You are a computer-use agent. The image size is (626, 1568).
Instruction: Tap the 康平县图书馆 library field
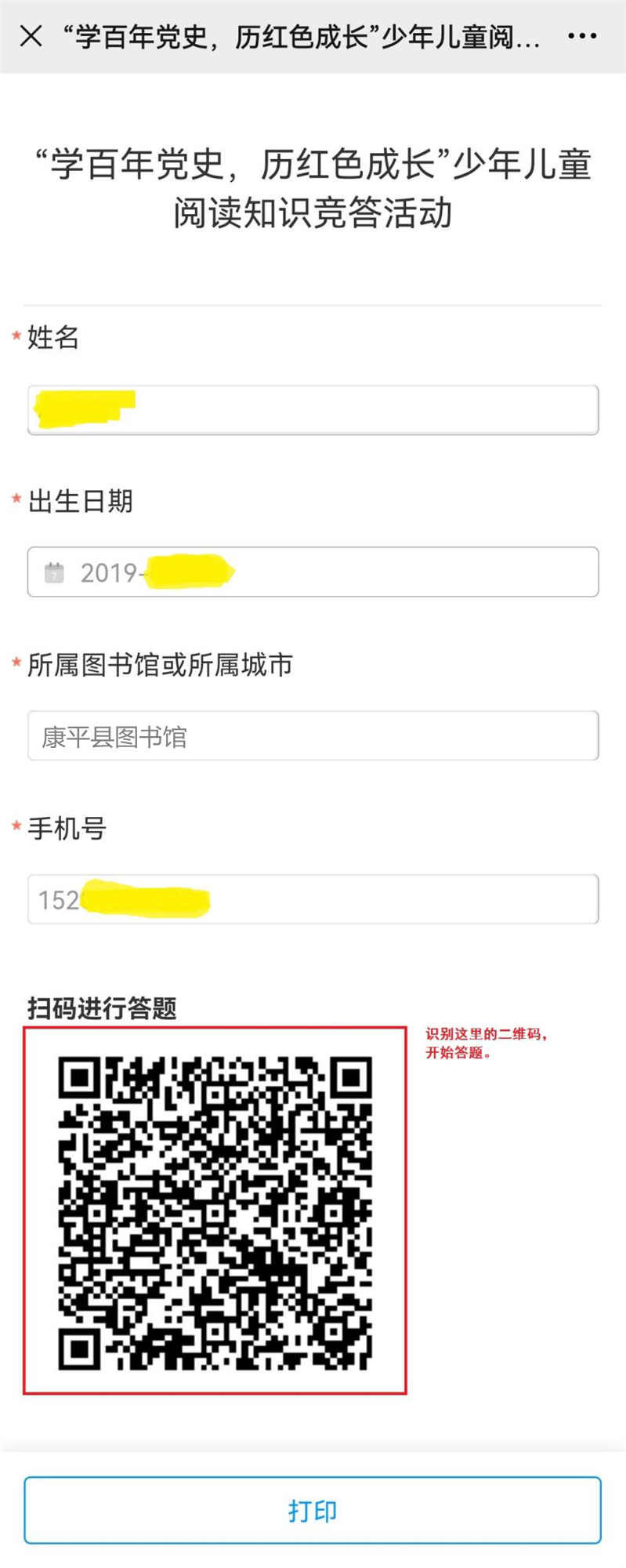pyautogui.click(x=313, y=735)
